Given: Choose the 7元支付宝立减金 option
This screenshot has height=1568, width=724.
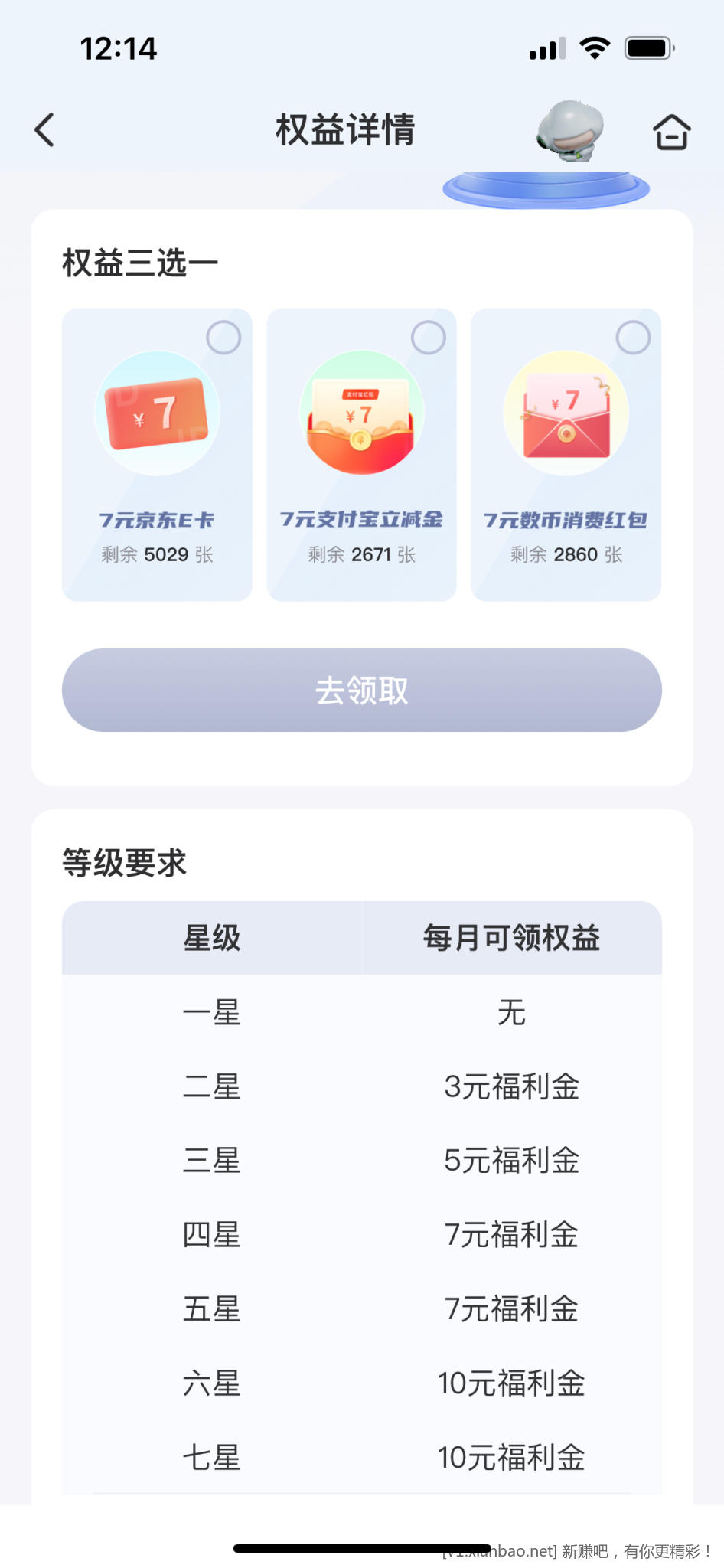Looking at the screenshot, I should click(x=361, y=455).
